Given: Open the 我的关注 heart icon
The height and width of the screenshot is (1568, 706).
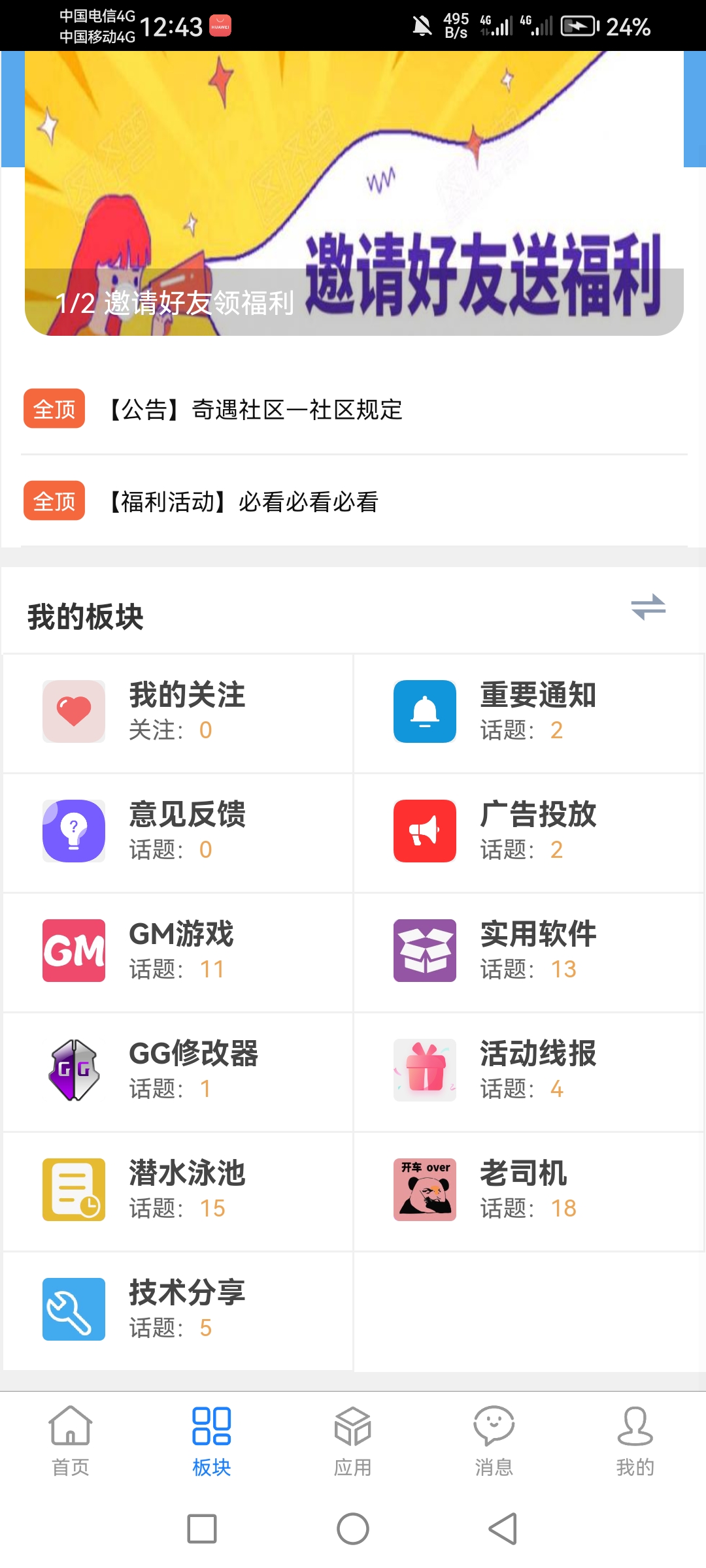Looking at the screenshot, I should coord(73,712).
